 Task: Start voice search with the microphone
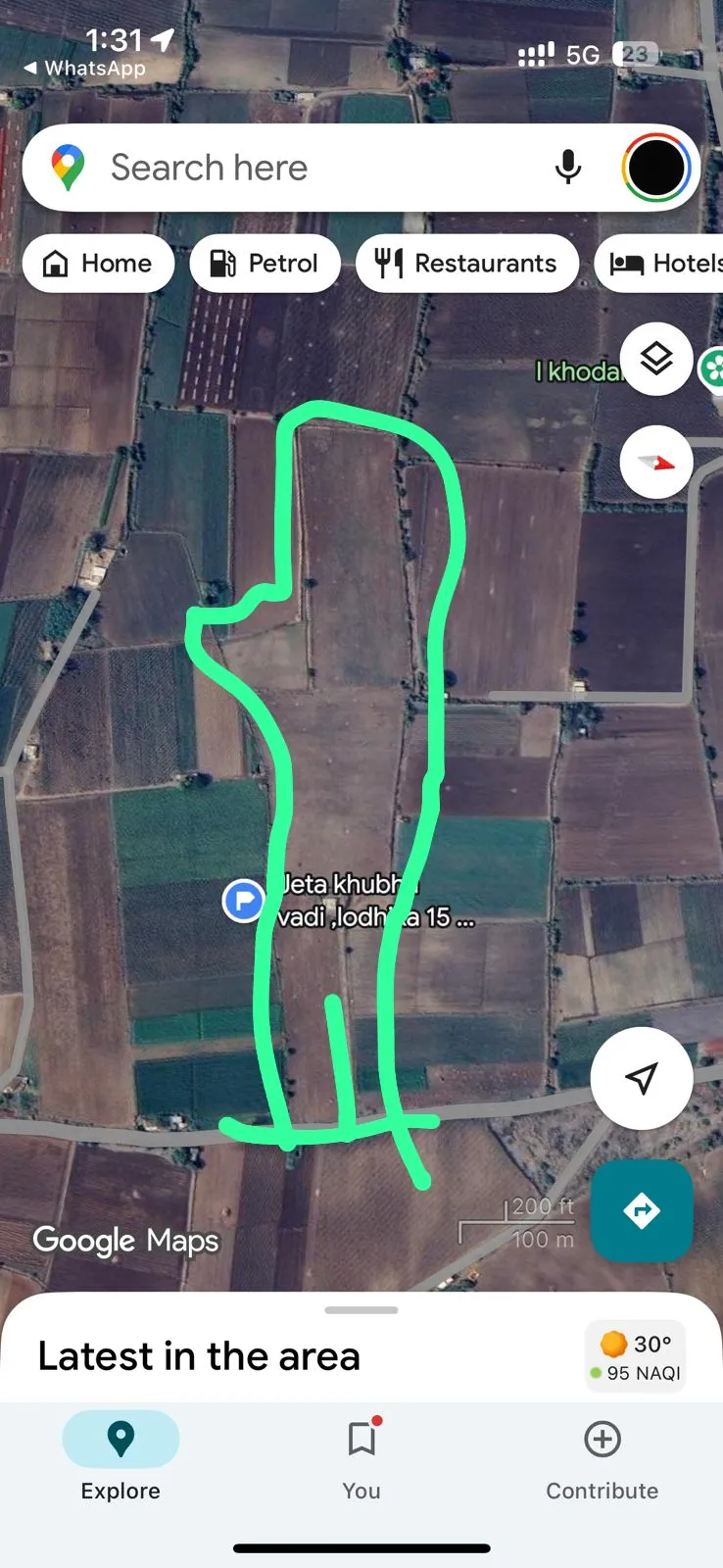pos(568,168)
